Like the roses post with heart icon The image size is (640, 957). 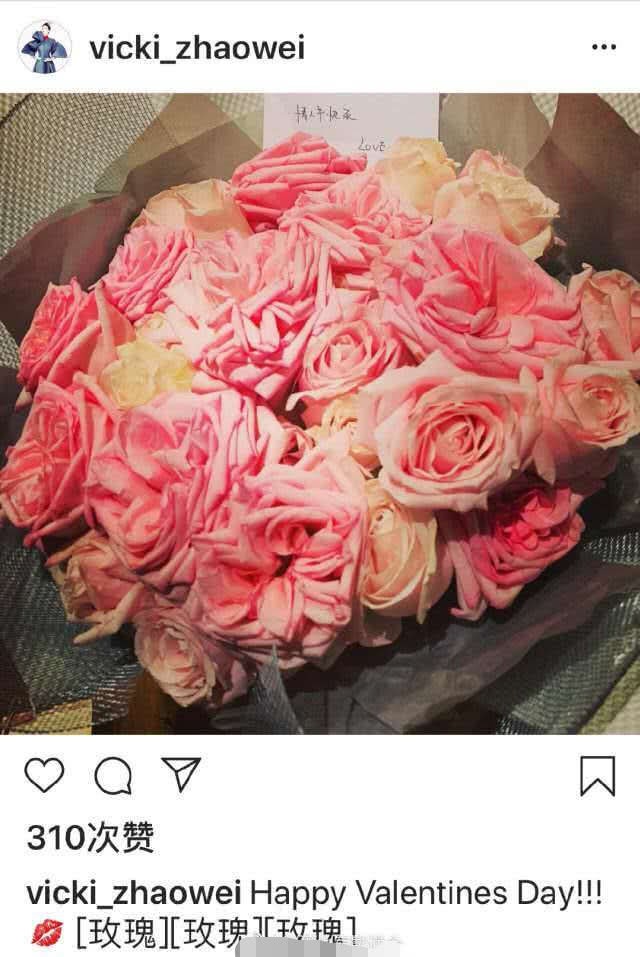[x=44, y=775]
